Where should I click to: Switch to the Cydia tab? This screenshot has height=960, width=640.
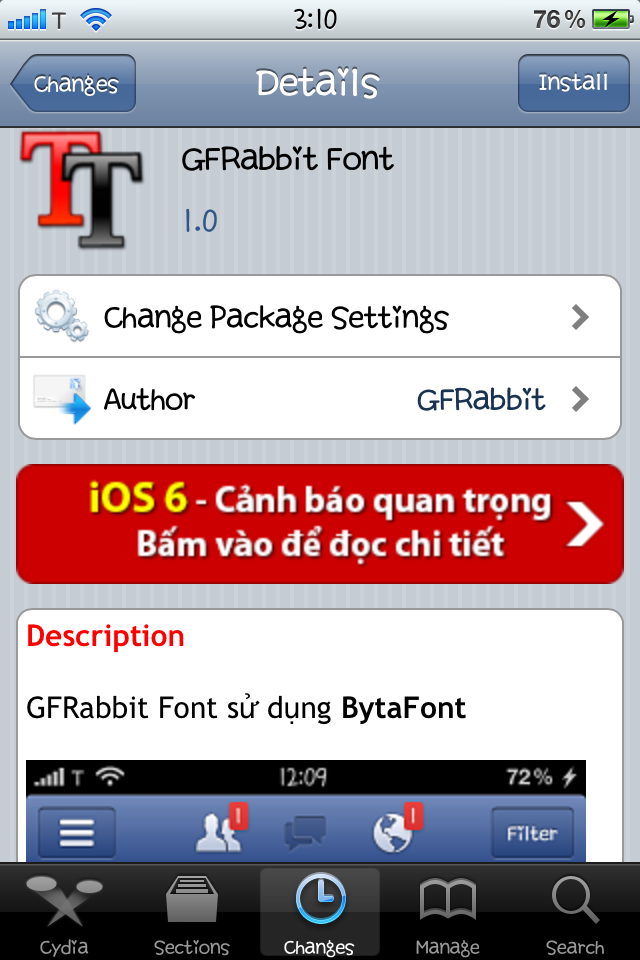(x=64, y=914)
